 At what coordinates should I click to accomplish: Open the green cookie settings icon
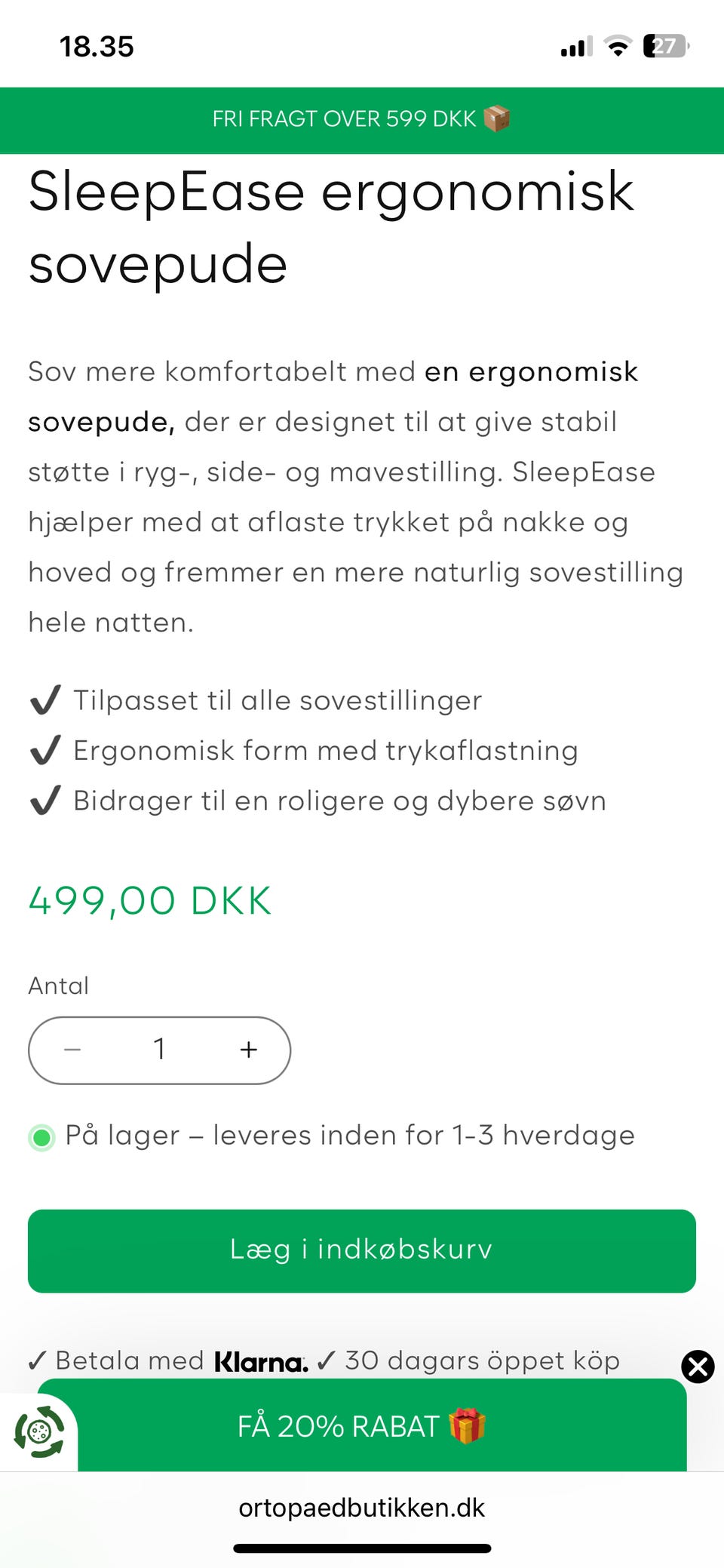(39, 1431)
